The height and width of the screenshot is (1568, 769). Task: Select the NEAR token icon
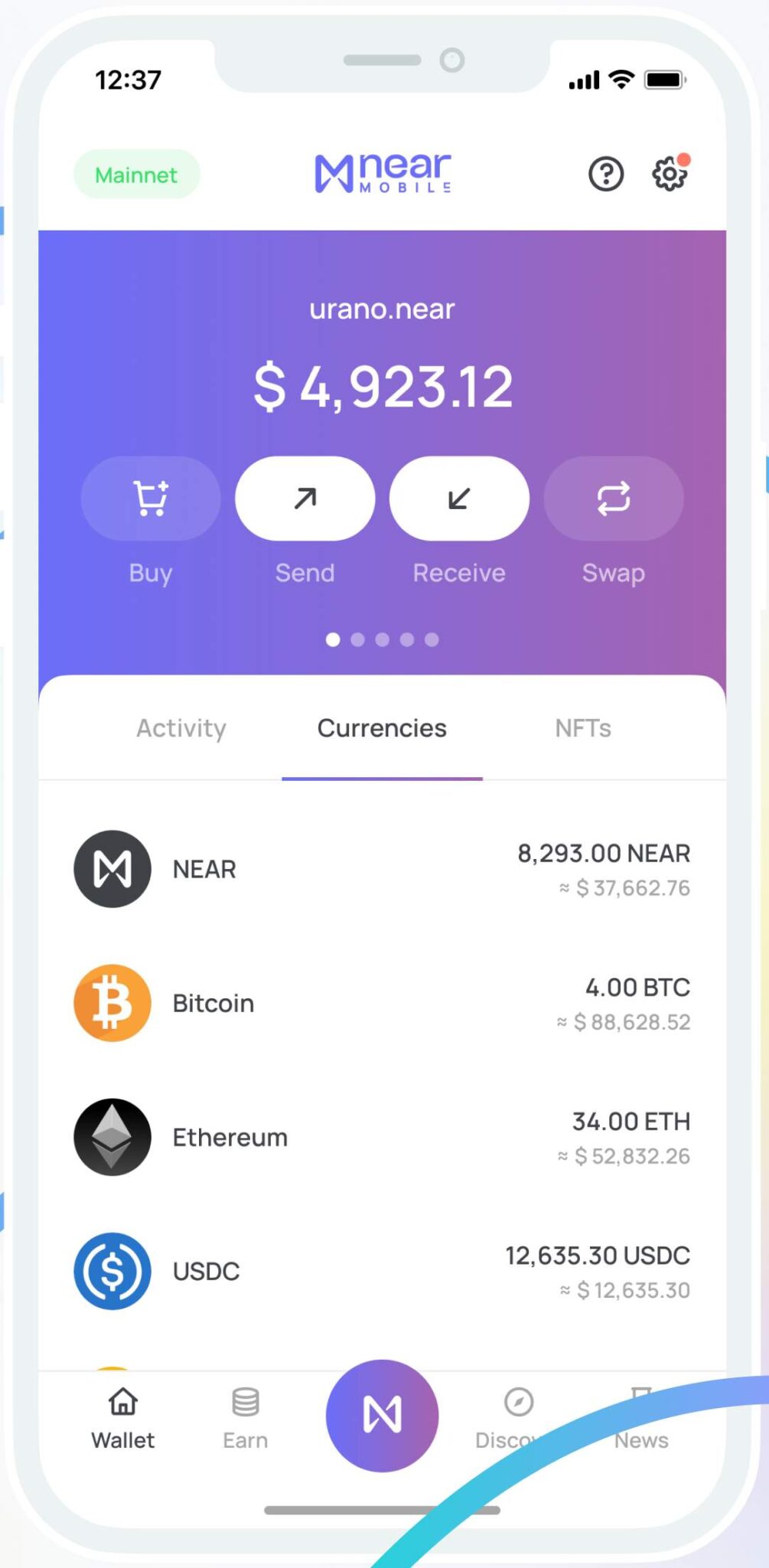[112, 868]
